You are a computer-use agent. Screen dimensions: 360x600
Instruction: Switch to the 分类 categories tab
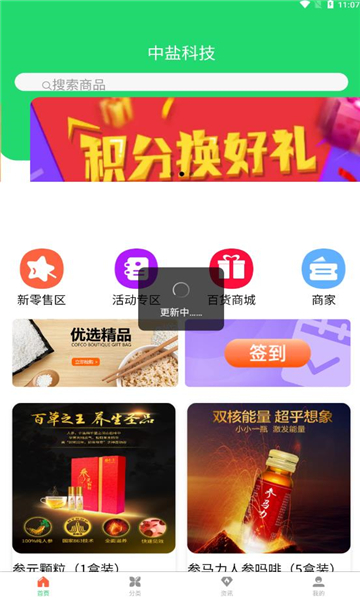point(135,586)
